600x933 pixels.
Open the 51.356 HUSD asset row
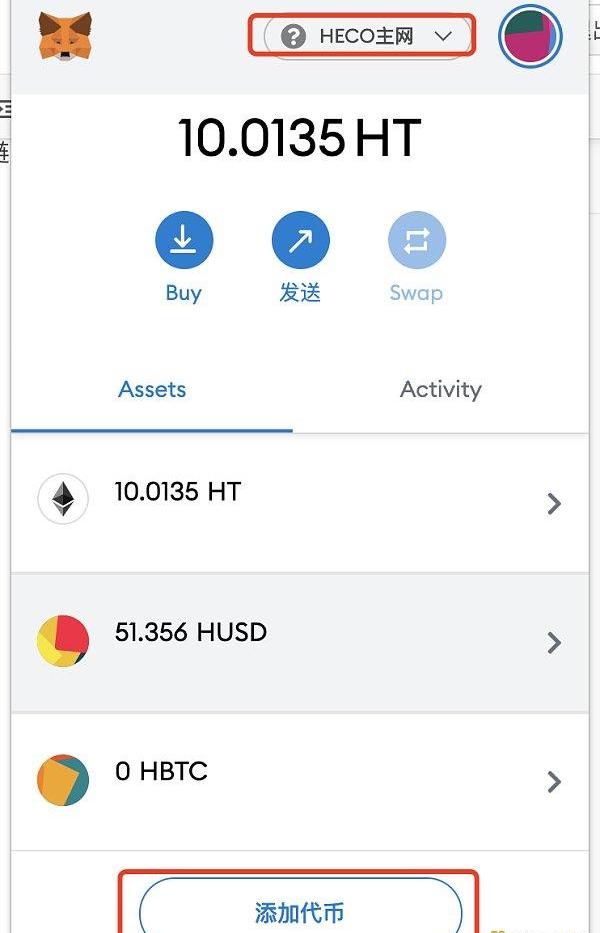pos(300,642)
